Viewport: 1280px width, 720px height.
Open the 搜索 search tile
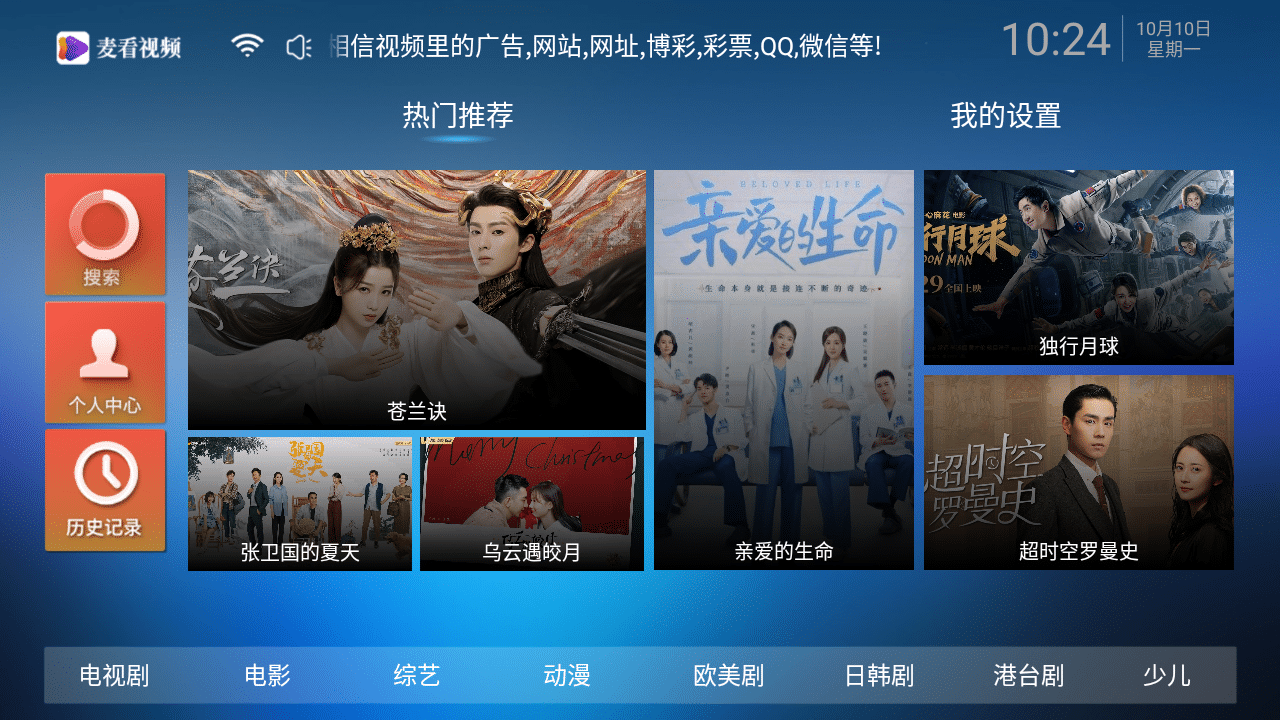point(105,234)
